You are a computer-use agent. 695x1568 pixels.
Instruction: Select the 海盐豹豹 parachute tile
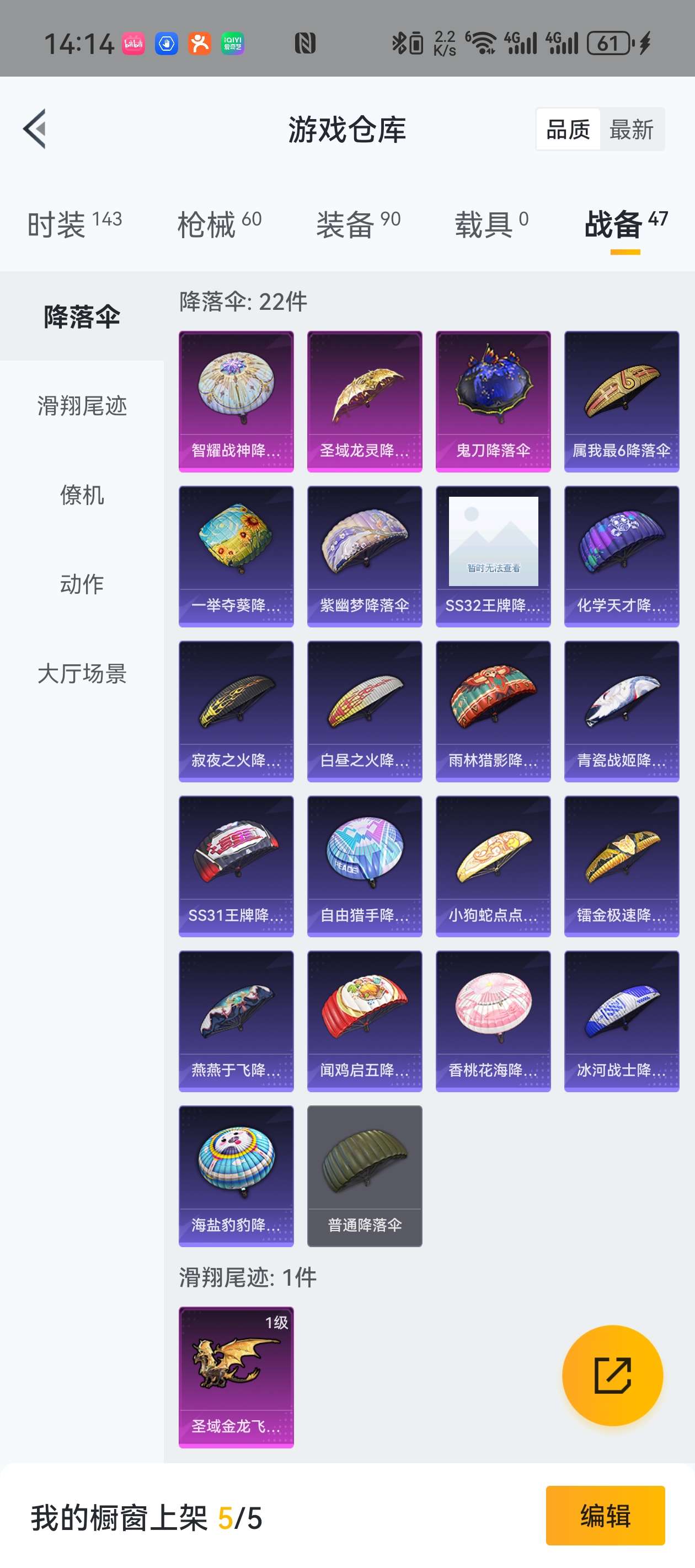[x=236, y=1175]
